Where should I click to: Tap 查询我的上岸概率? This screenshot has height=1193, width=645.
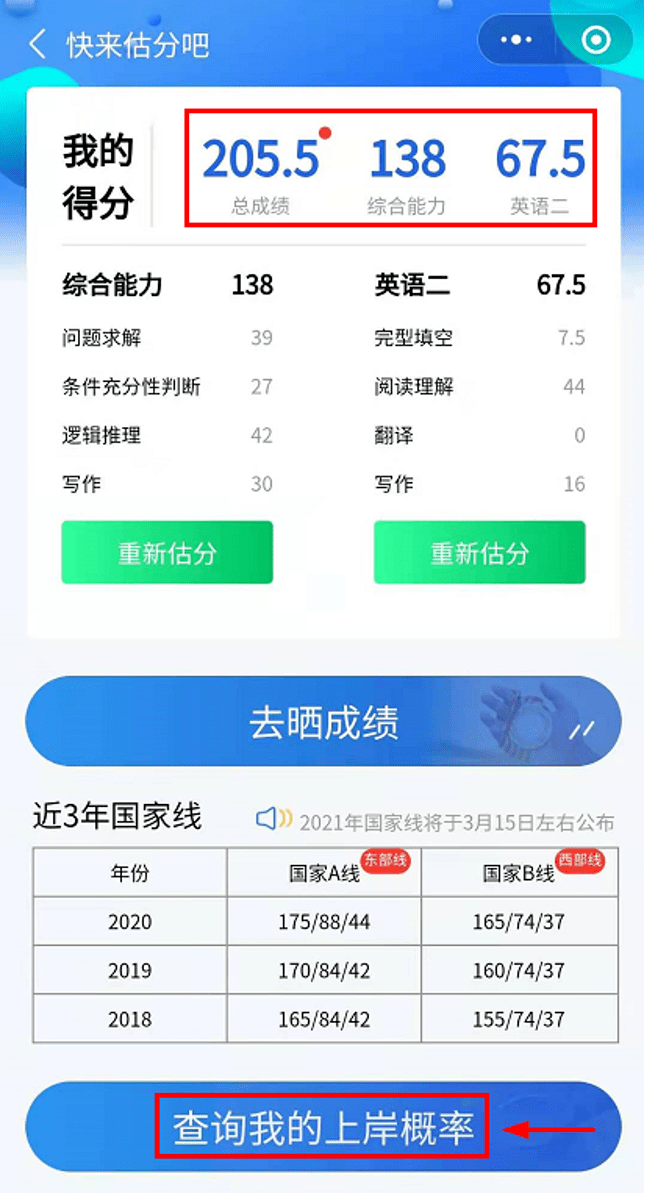pos(323,1128)
